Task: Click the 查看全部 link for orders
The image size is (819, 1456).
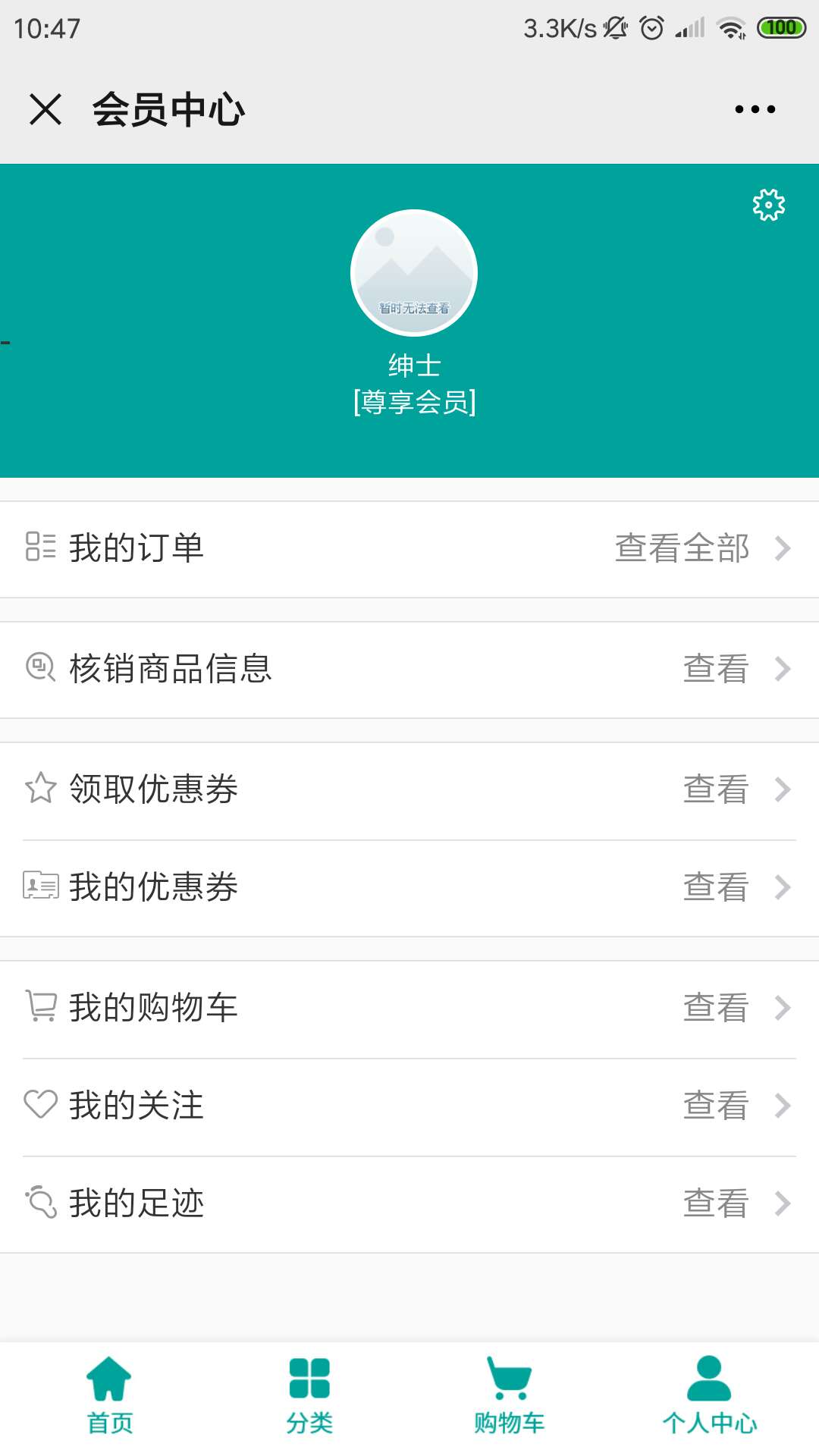Action: [x=681, y=548]
